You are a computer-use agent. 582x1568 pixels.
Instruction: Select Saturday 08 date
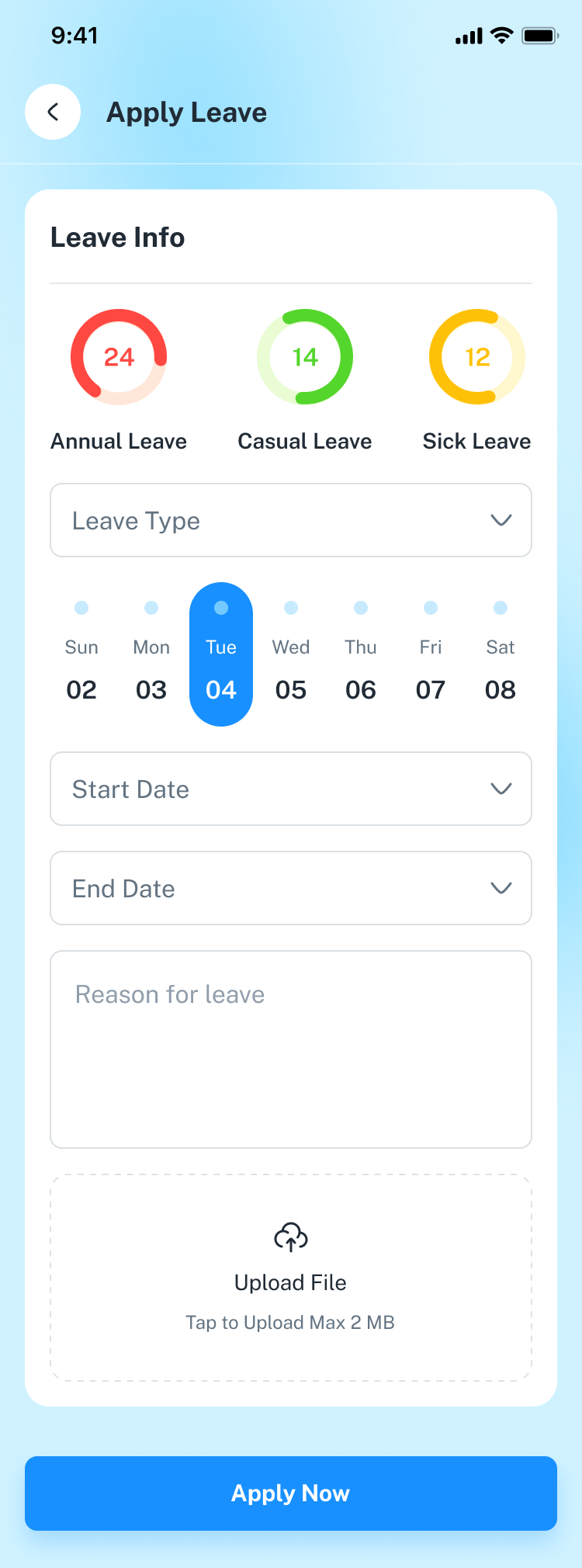tap(501, 669)
